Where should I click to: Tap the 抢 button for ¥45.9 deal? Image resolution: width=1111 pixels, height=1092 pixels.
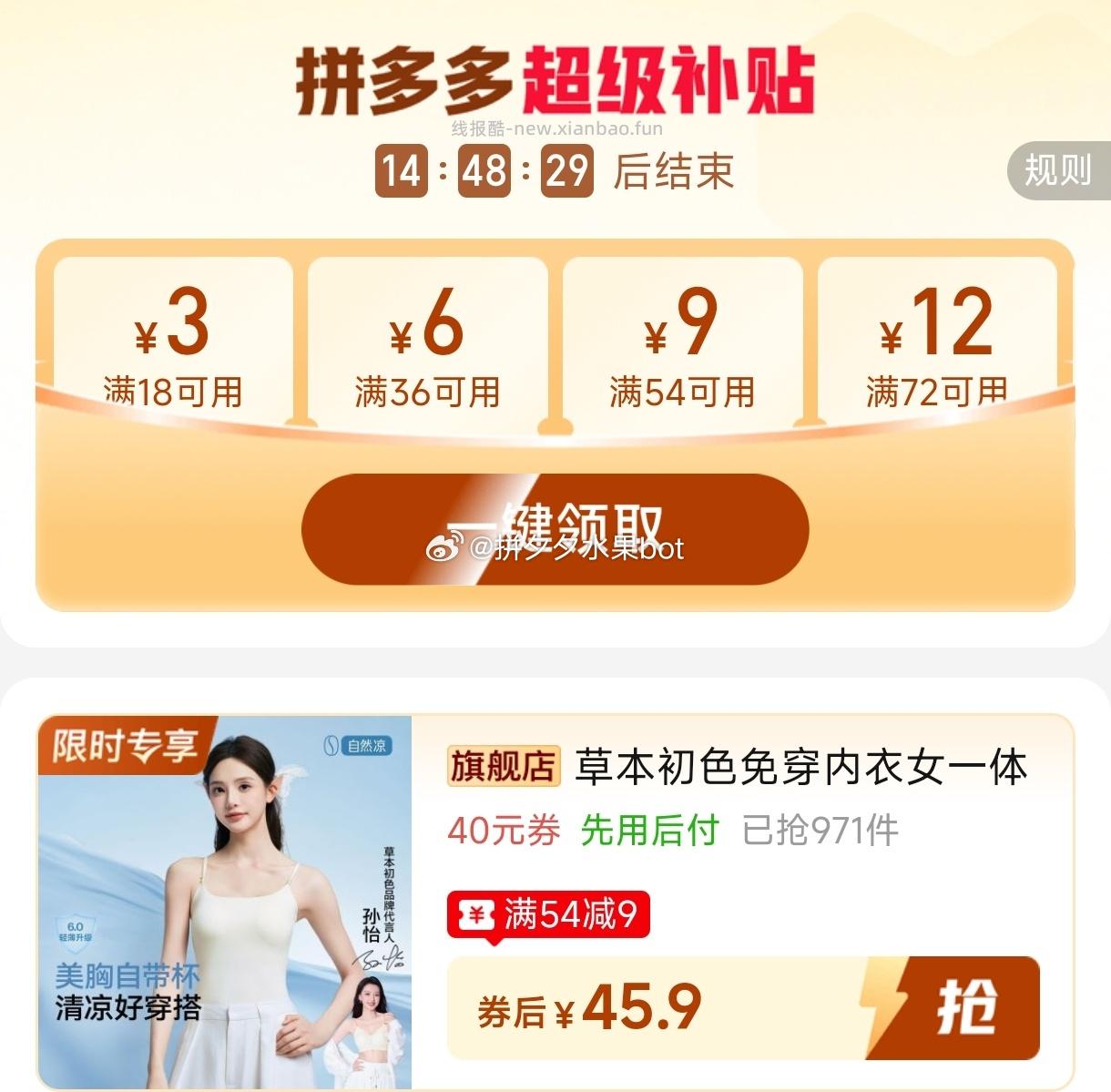point(963,1007)
